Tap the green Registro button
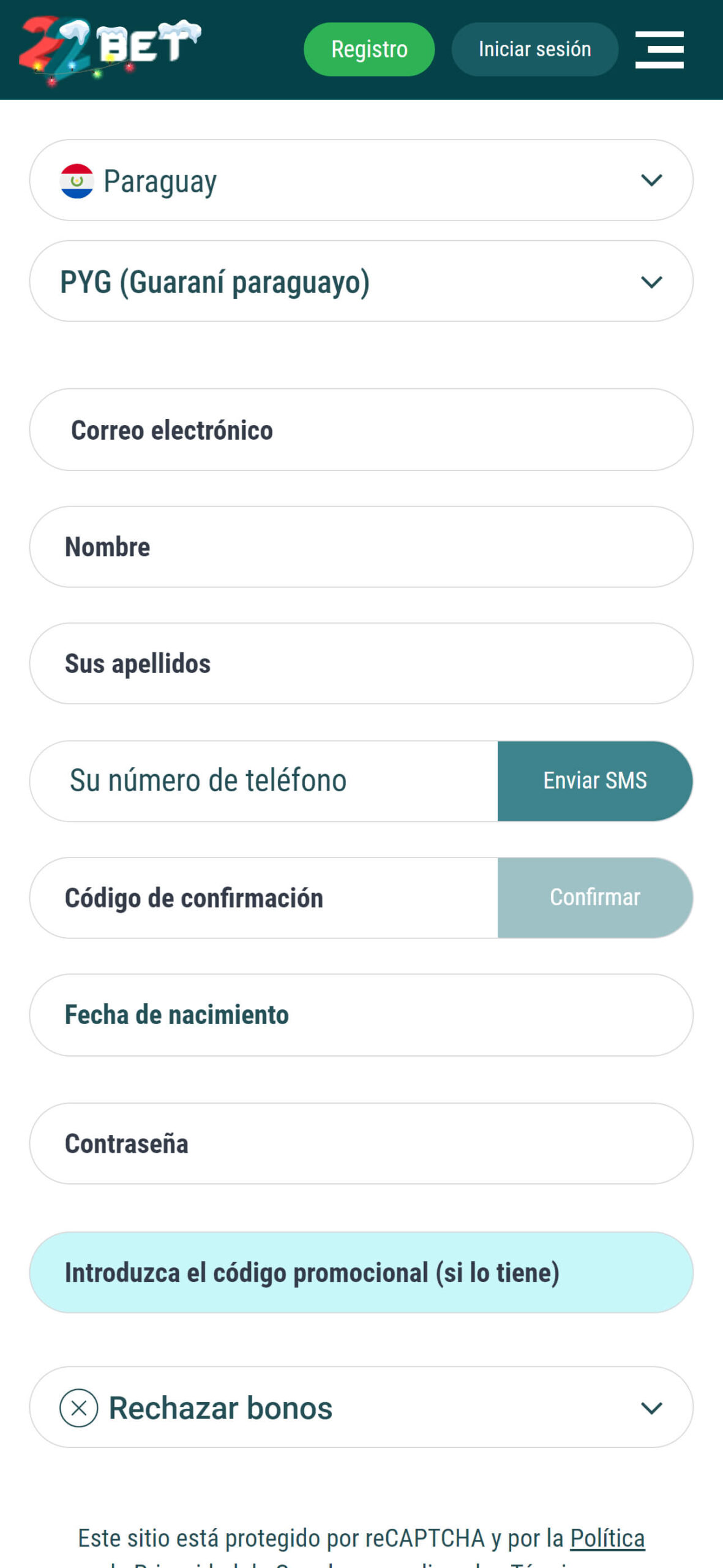 (x=369, y=50)
